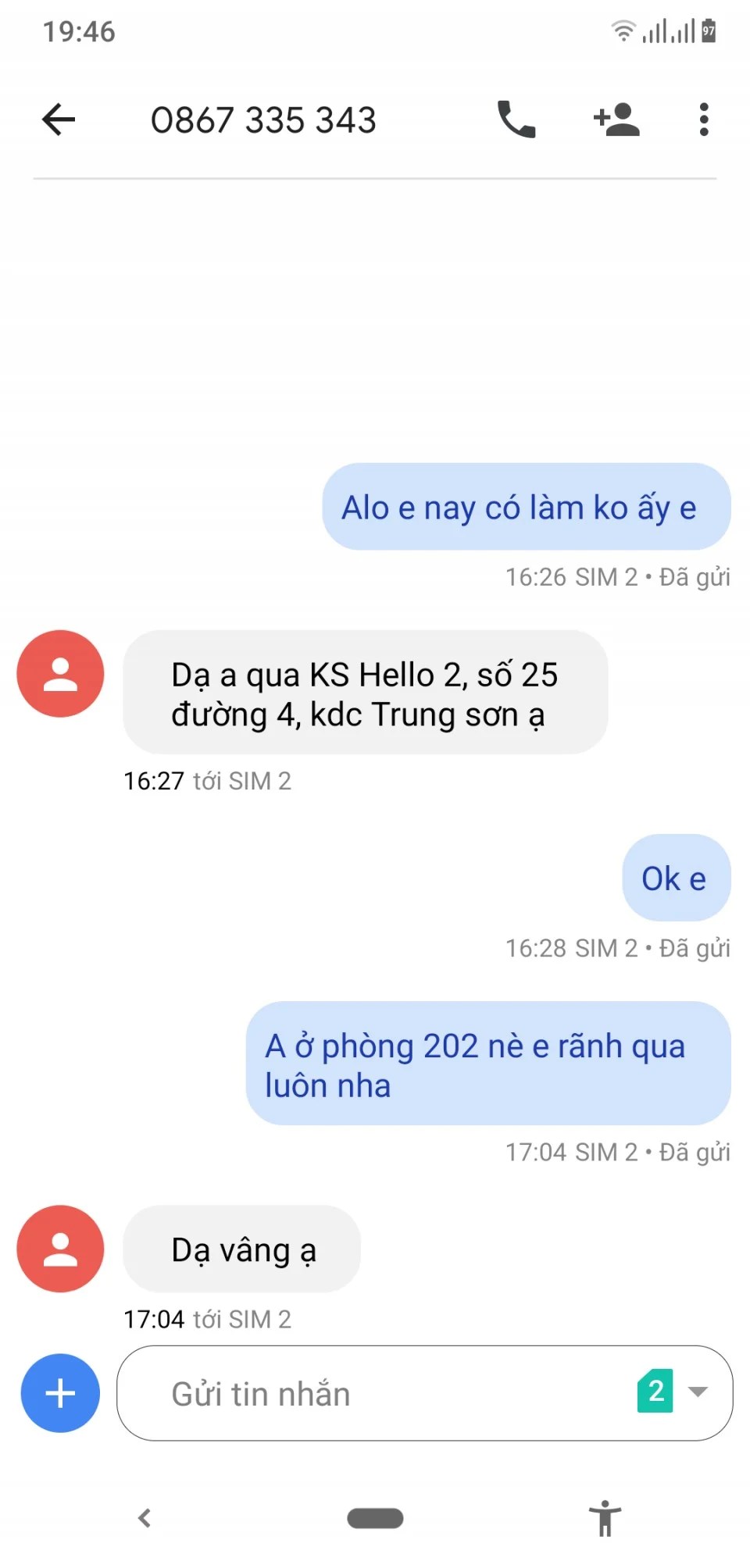Open contact avatar next to KS Hello 2 message
This screenshot has width=750, height=1568.
[x=60, y=674]
